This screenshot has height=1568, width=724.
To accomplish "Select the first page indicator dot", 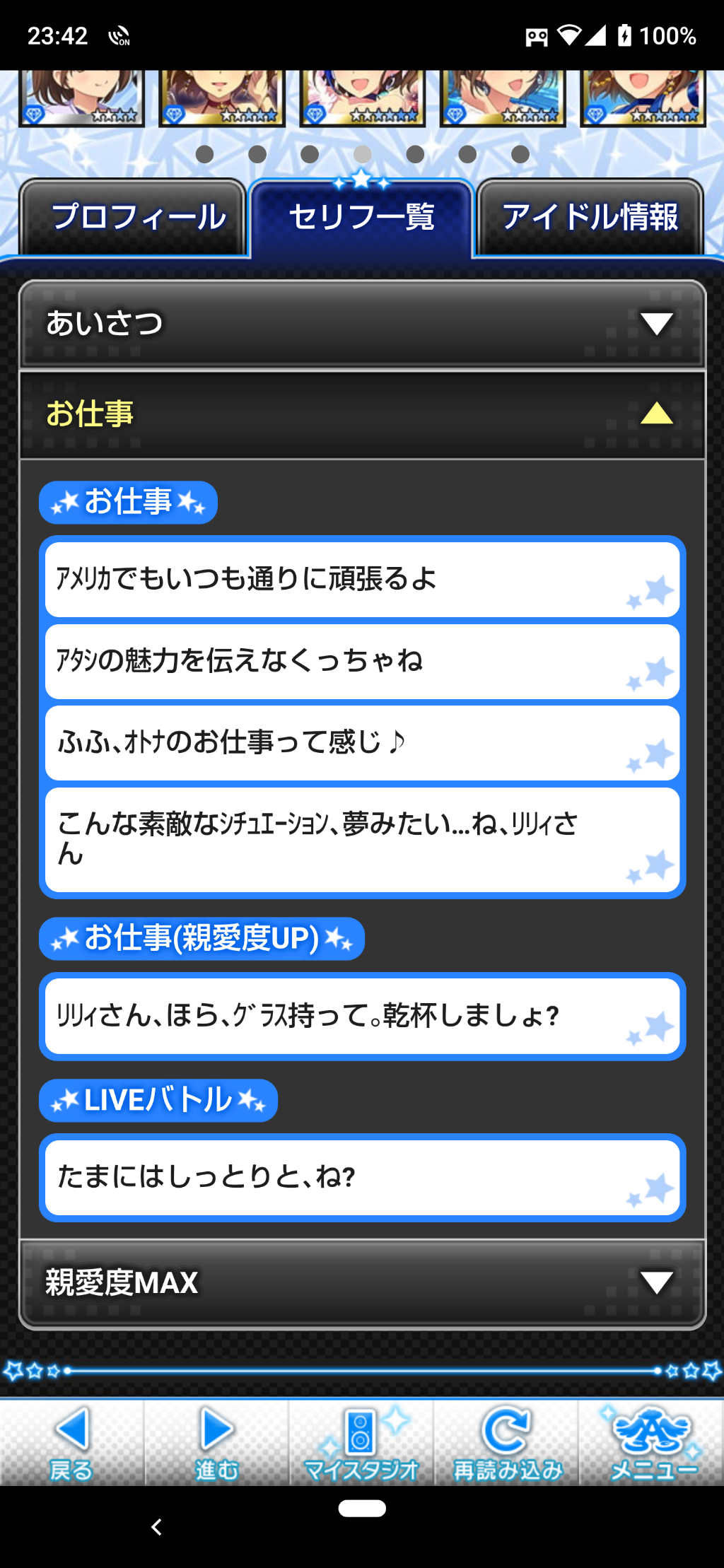I will 205,152.
